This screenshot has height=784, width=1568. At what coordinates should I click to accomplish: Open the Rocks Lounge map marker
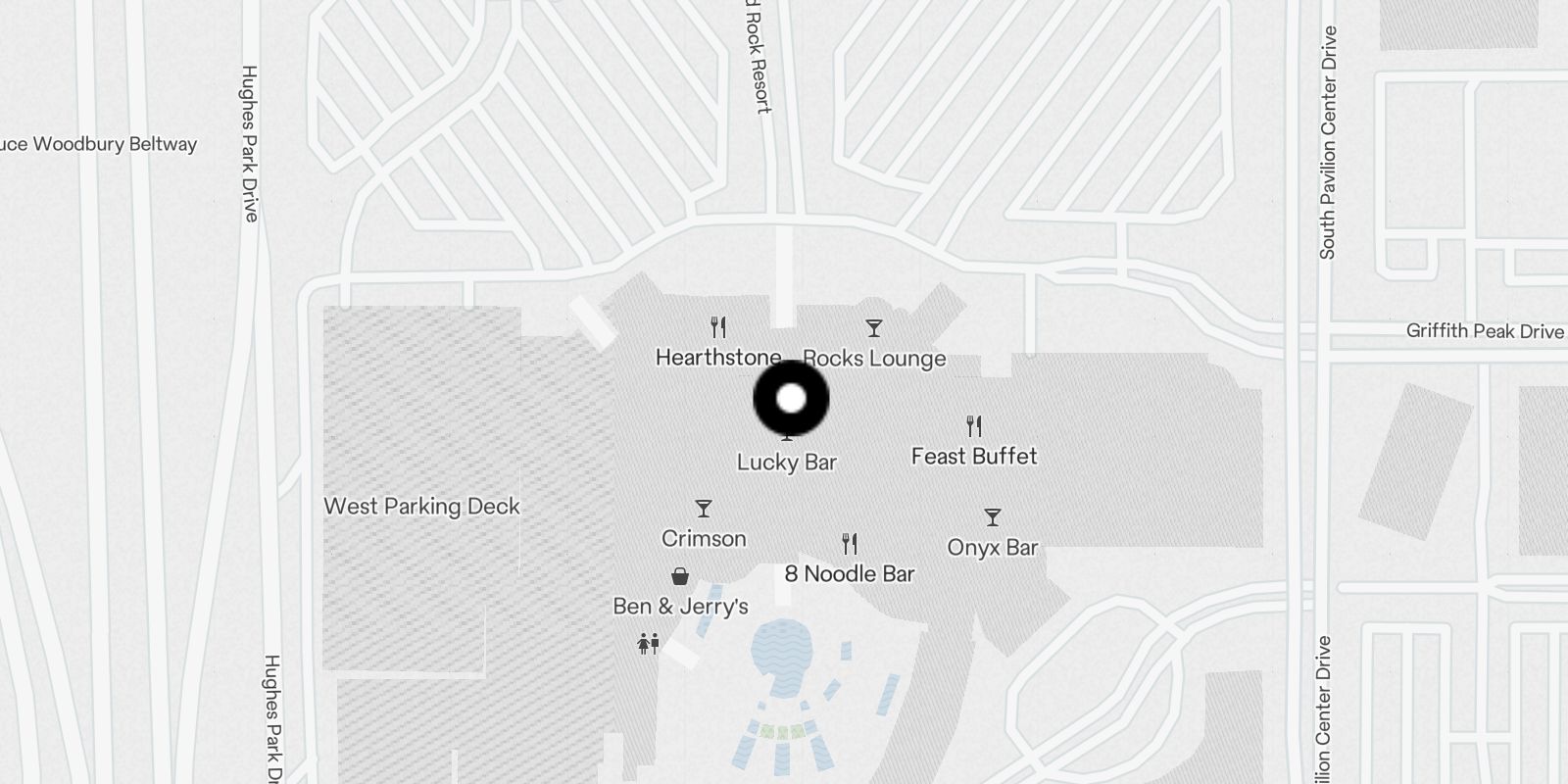point(873,328)
